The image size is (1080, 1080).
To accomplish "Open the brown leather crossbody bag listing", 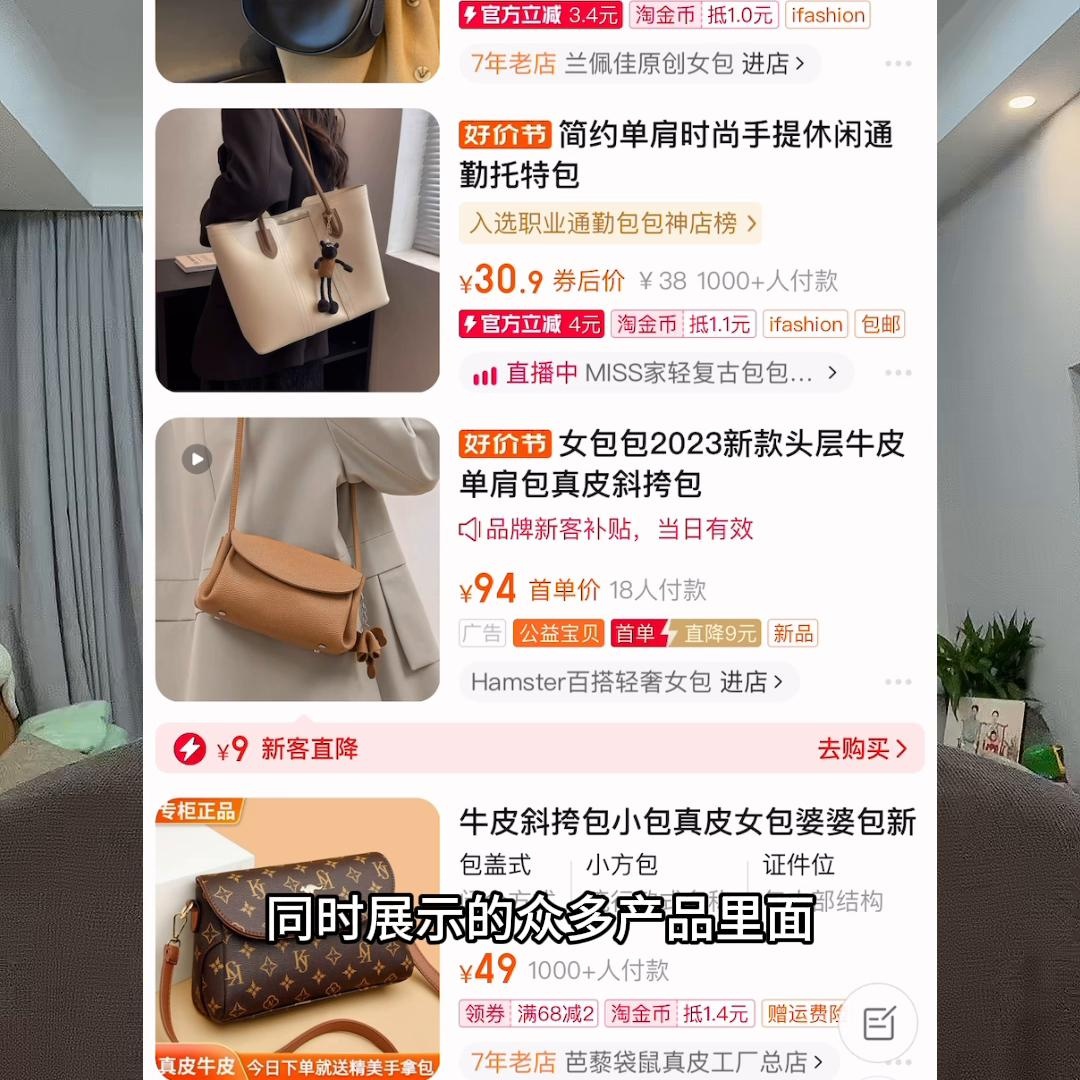I will (x=297, y=559).
